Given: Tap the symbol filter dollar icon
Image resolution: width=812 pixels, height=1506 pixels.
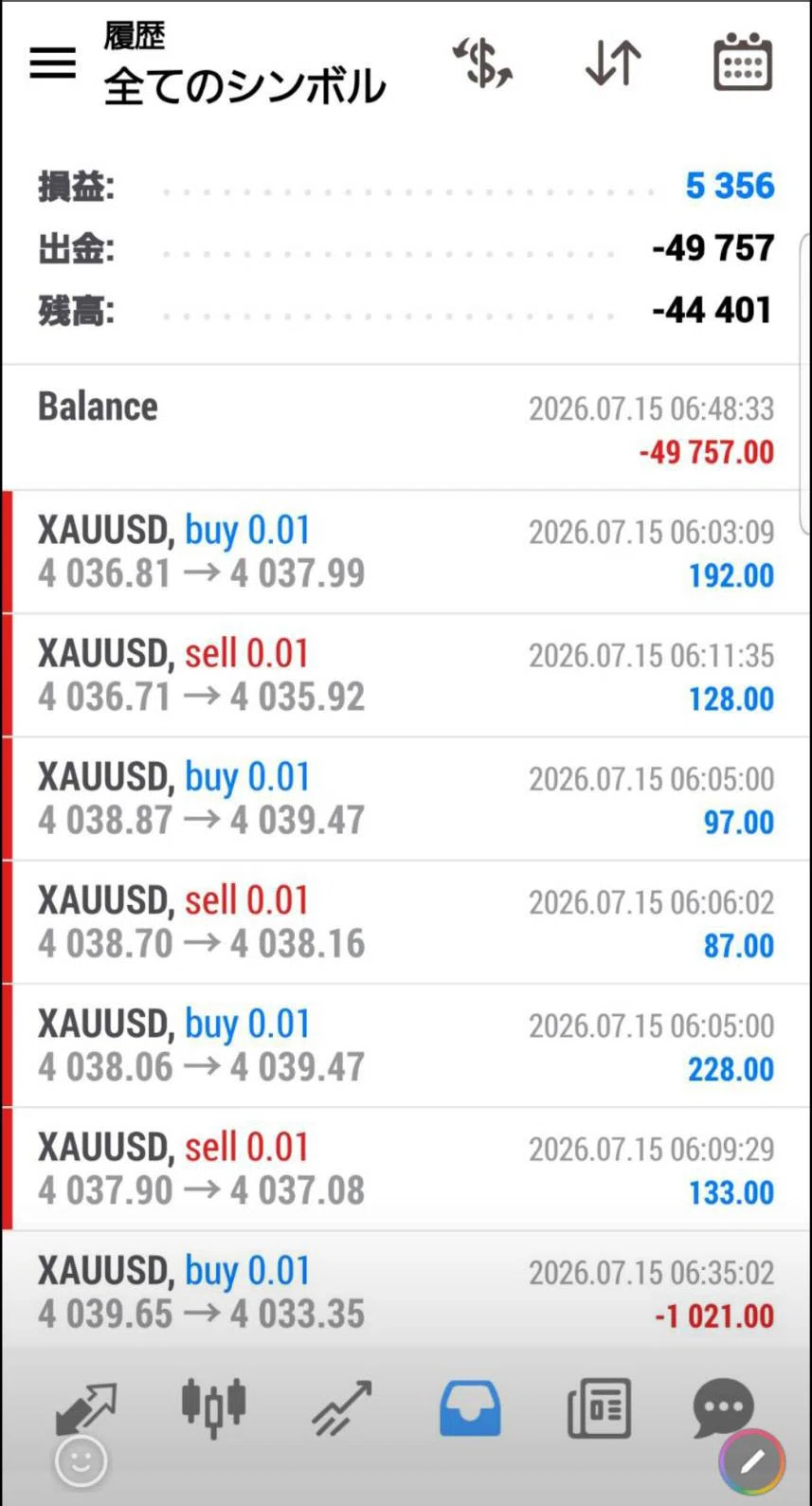Looking at the screenshot, I should [x=482, y=64].
